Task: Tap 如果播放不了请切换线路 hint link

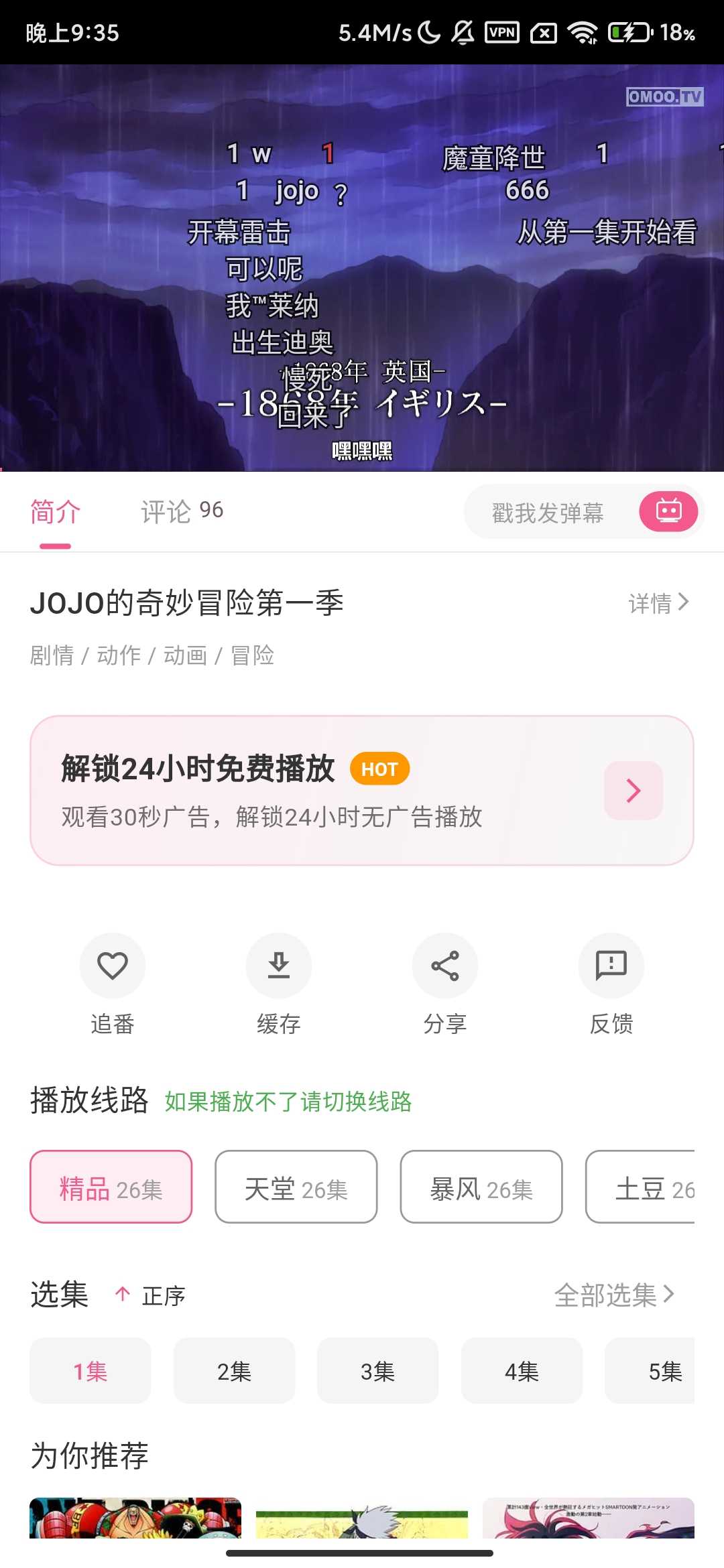Action: 288,1098
